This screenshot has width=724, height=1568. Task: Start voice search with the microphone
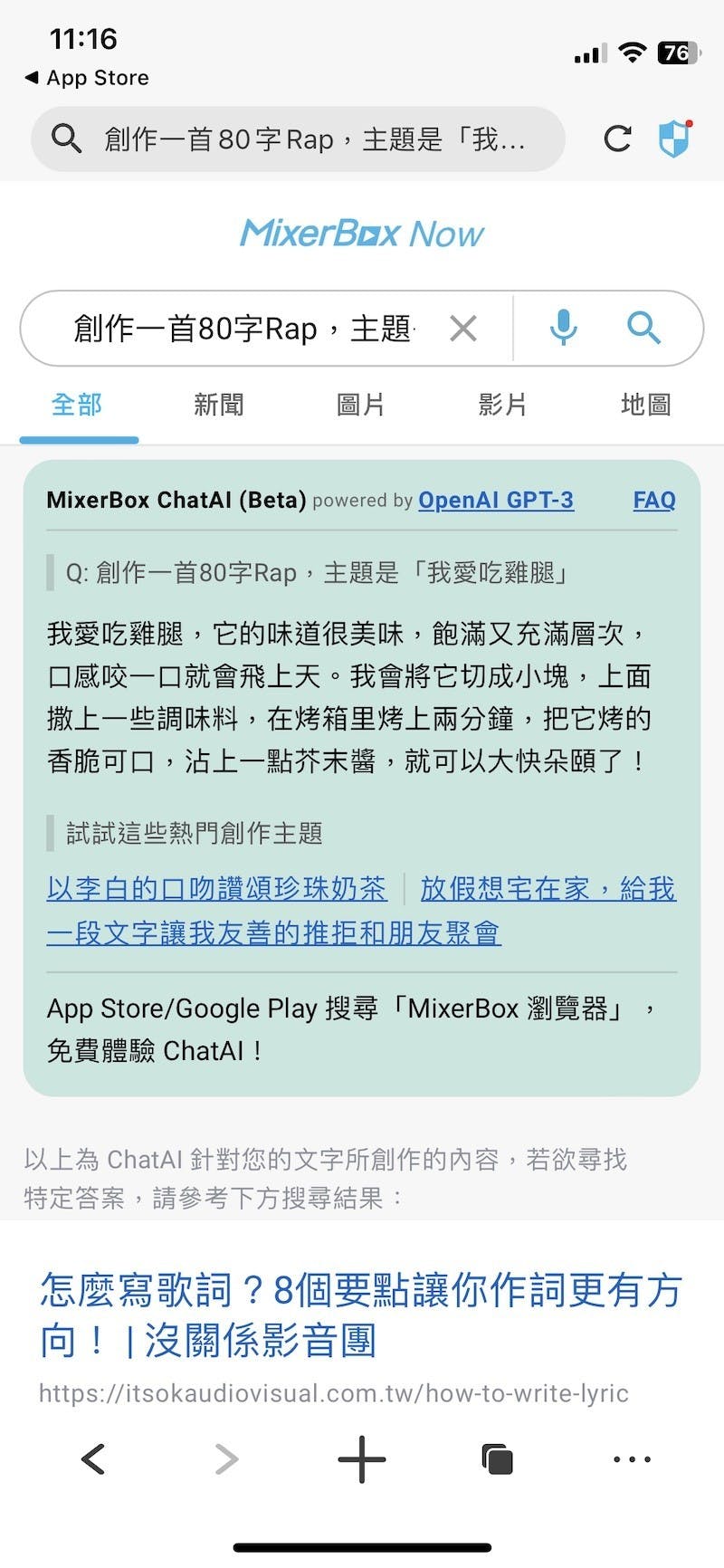click(563, 328)
